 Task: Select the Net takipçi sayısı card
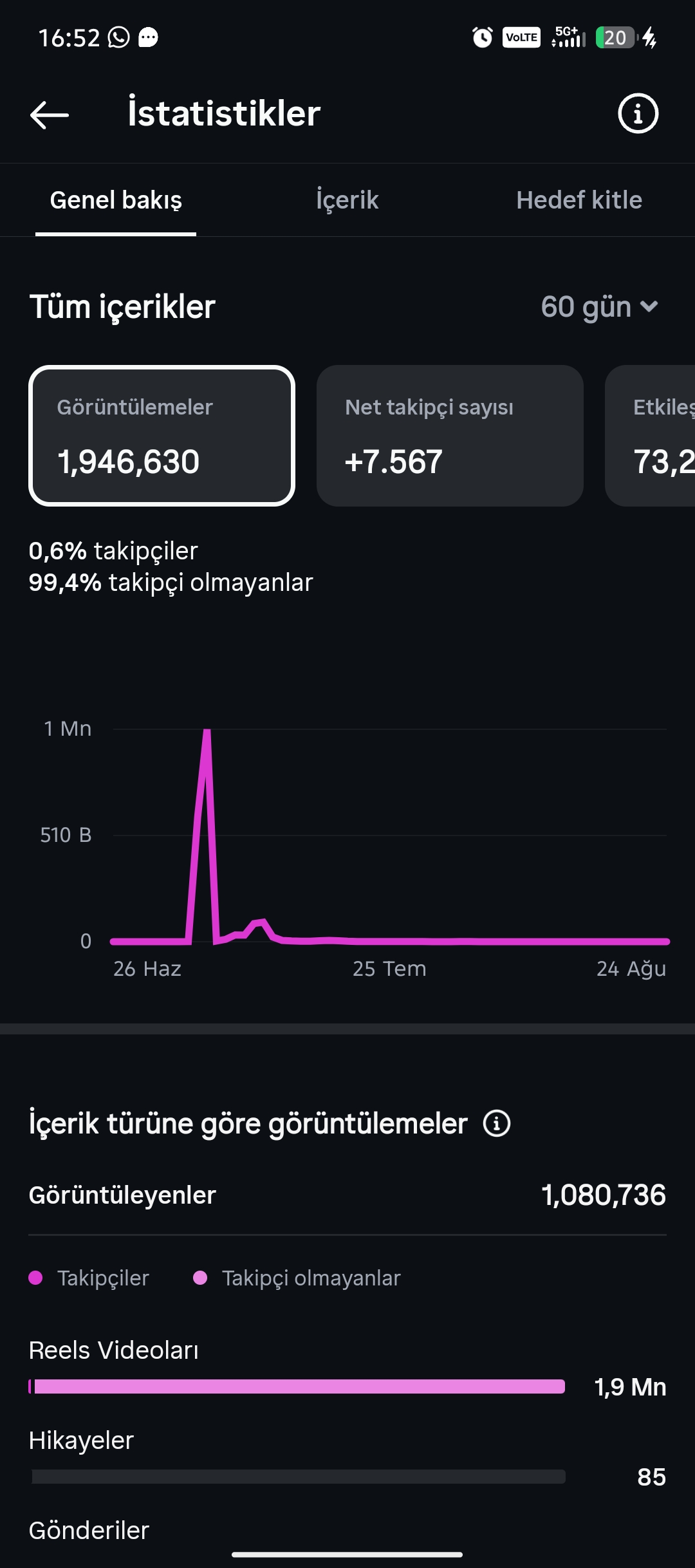(x=450, y=436)
